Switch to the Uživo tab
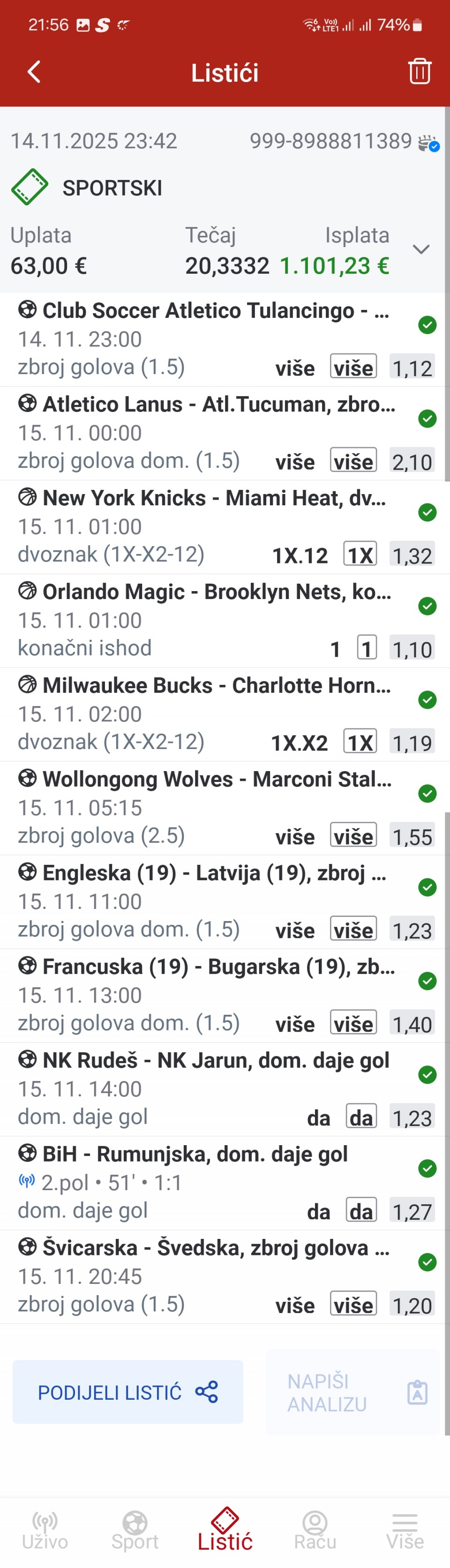The image size is (450, 1568). pos(45,1531)
